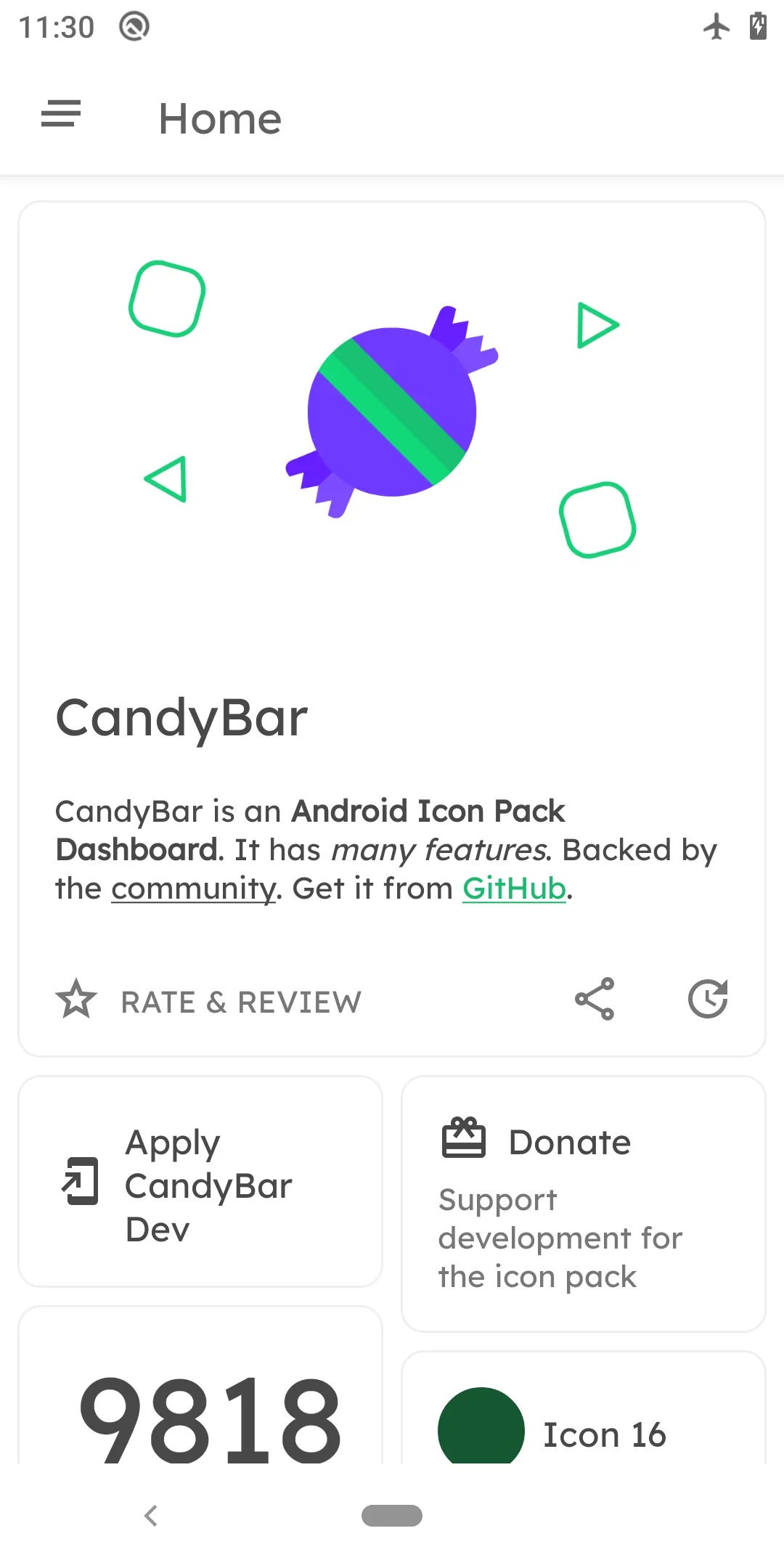Open the navigation drawer menu

coord(61,115)
